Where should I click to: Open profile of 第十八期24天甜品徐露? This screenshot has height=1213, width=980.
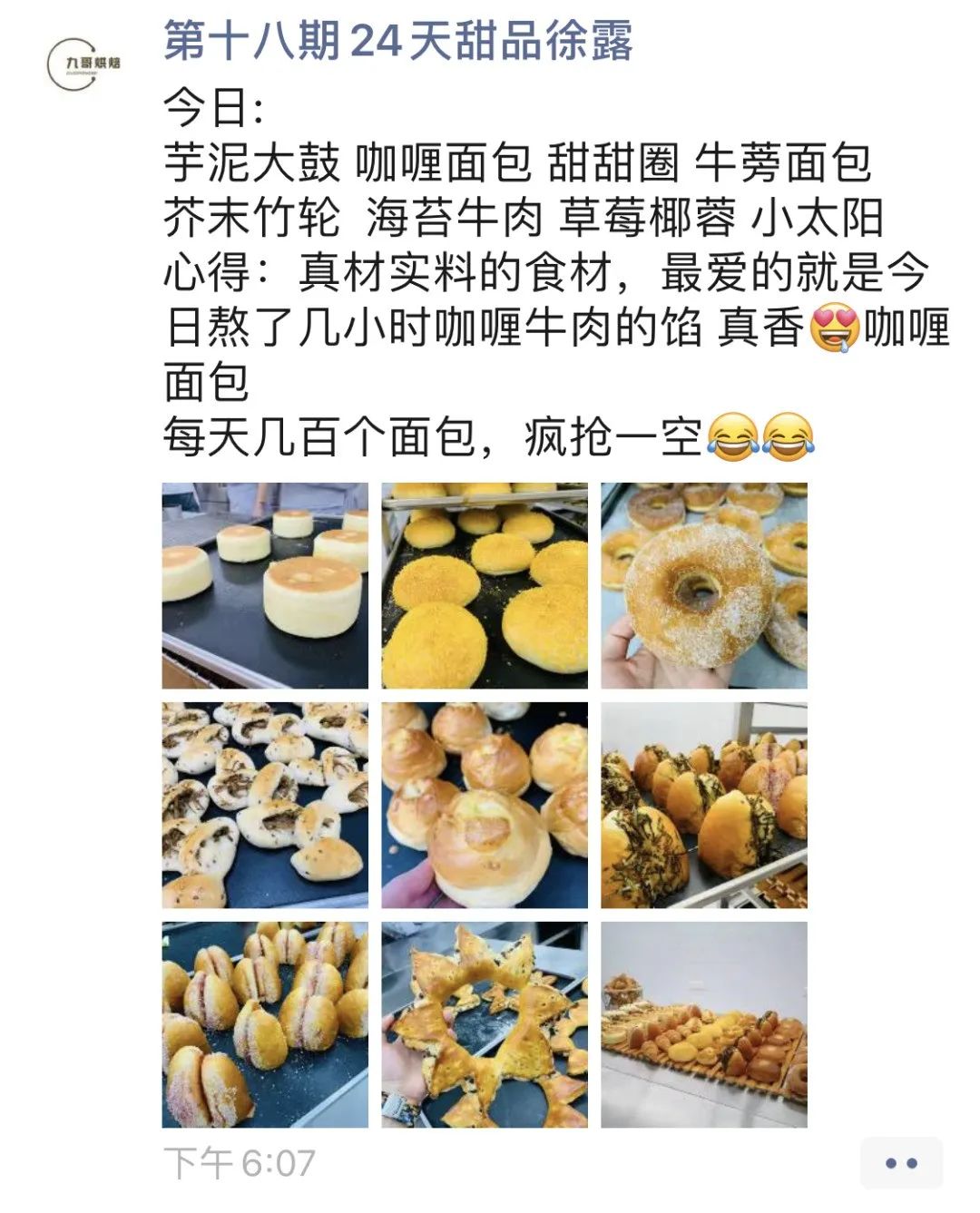point(397,42)
